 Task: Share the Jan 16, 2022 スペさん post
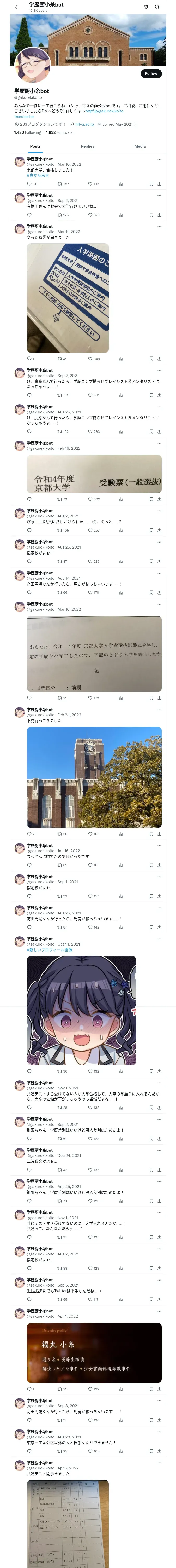tap(159, 865)
